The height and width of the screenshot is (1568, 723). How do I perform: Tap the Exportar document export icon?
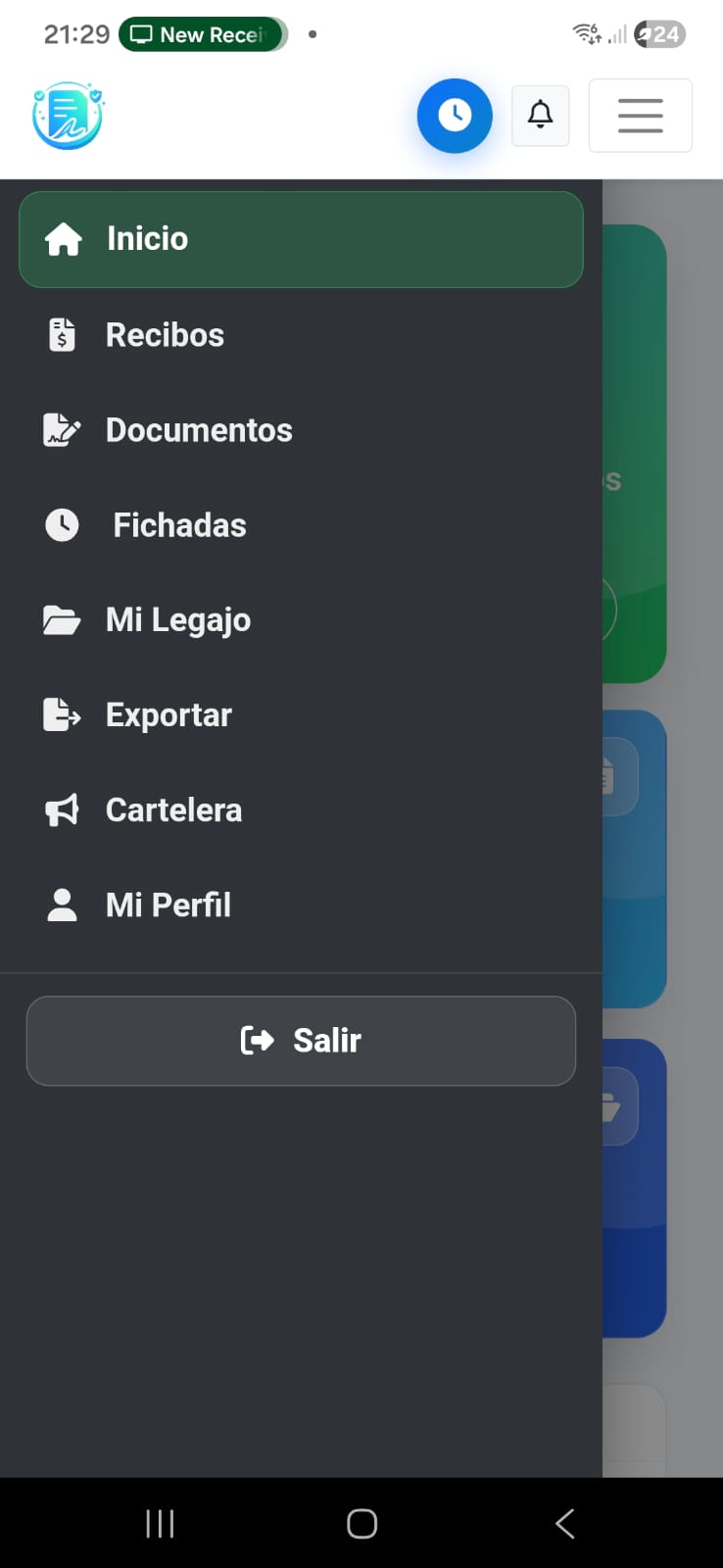61,713
